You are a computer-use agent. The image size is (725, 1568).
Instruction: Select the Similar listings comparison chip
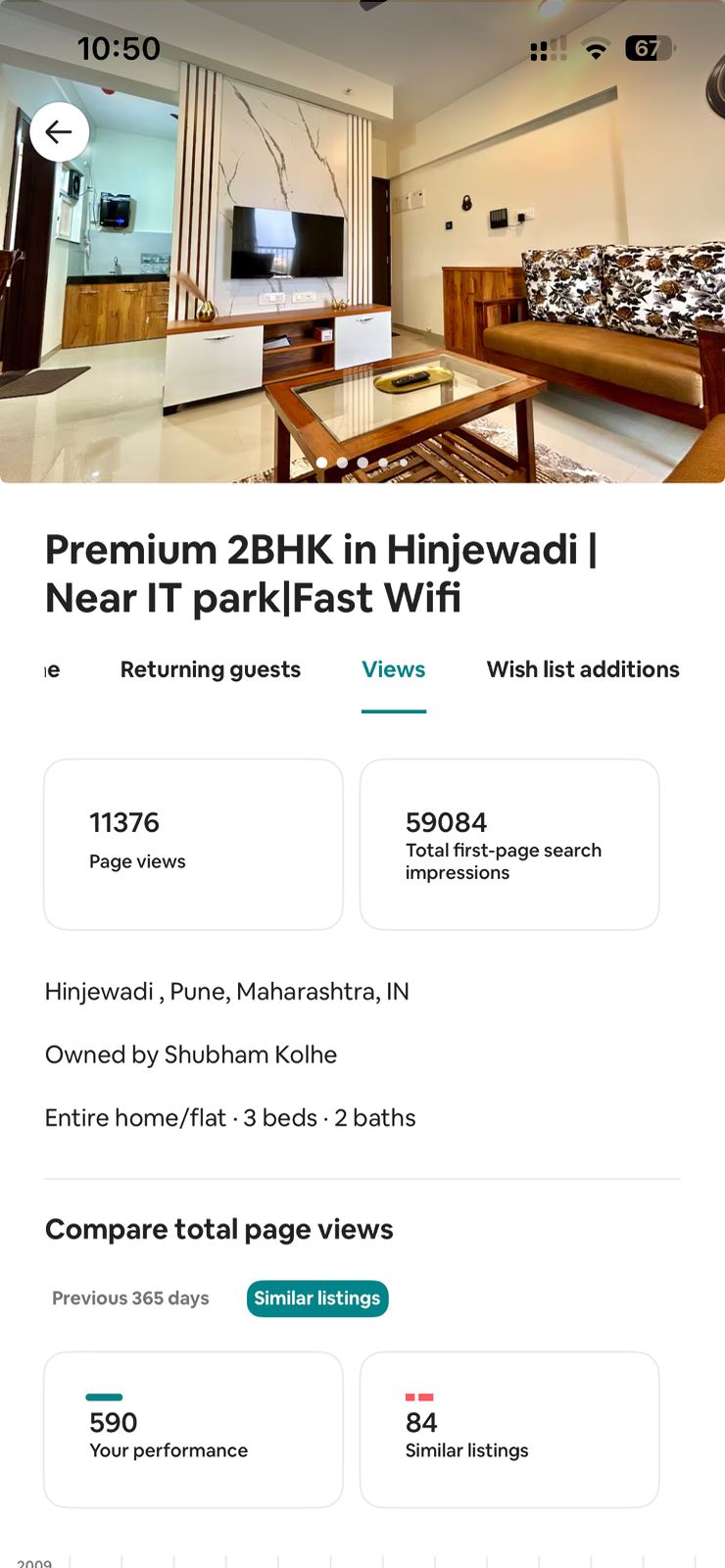pyautogui.click(x=317, y=1298)
